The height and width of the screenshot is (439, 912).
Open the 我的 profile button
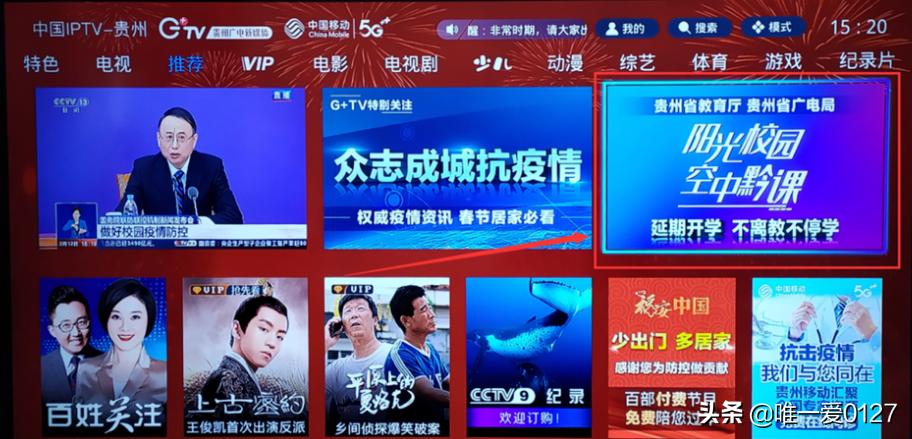pyautogui.click(x=627, y=28)
